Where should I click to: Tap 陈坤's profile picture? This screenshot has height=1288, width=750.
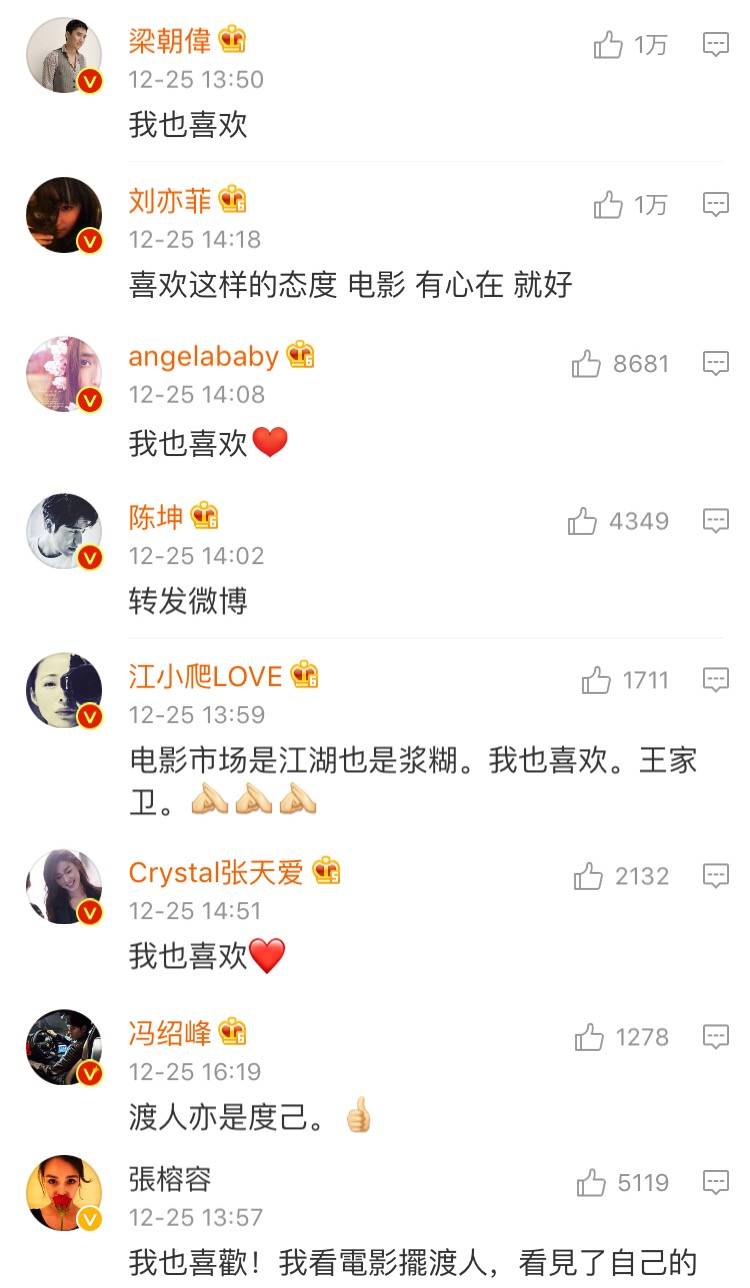pos(64,531)
